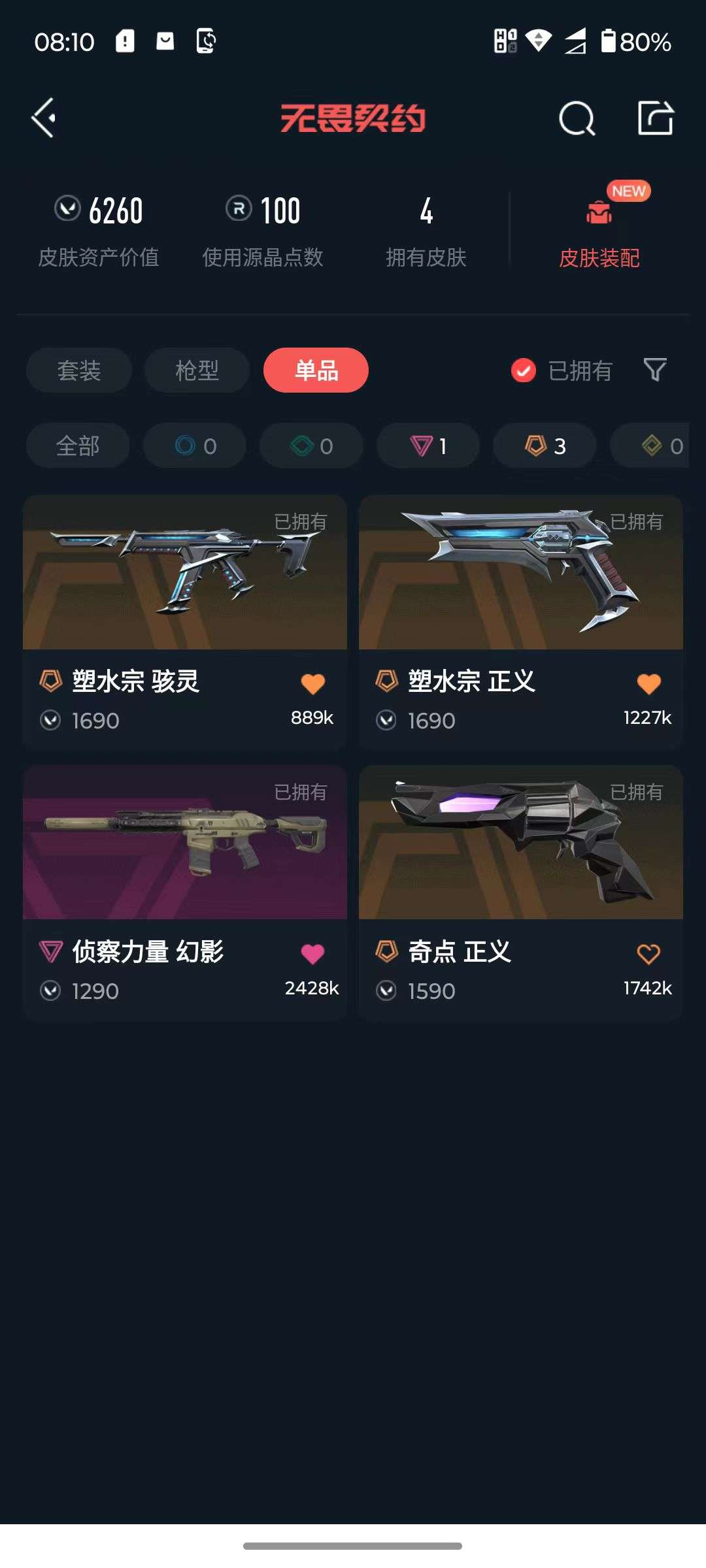Select the 全部 rarity filter
706x1568 pixels.
click(x=78, y=446)
